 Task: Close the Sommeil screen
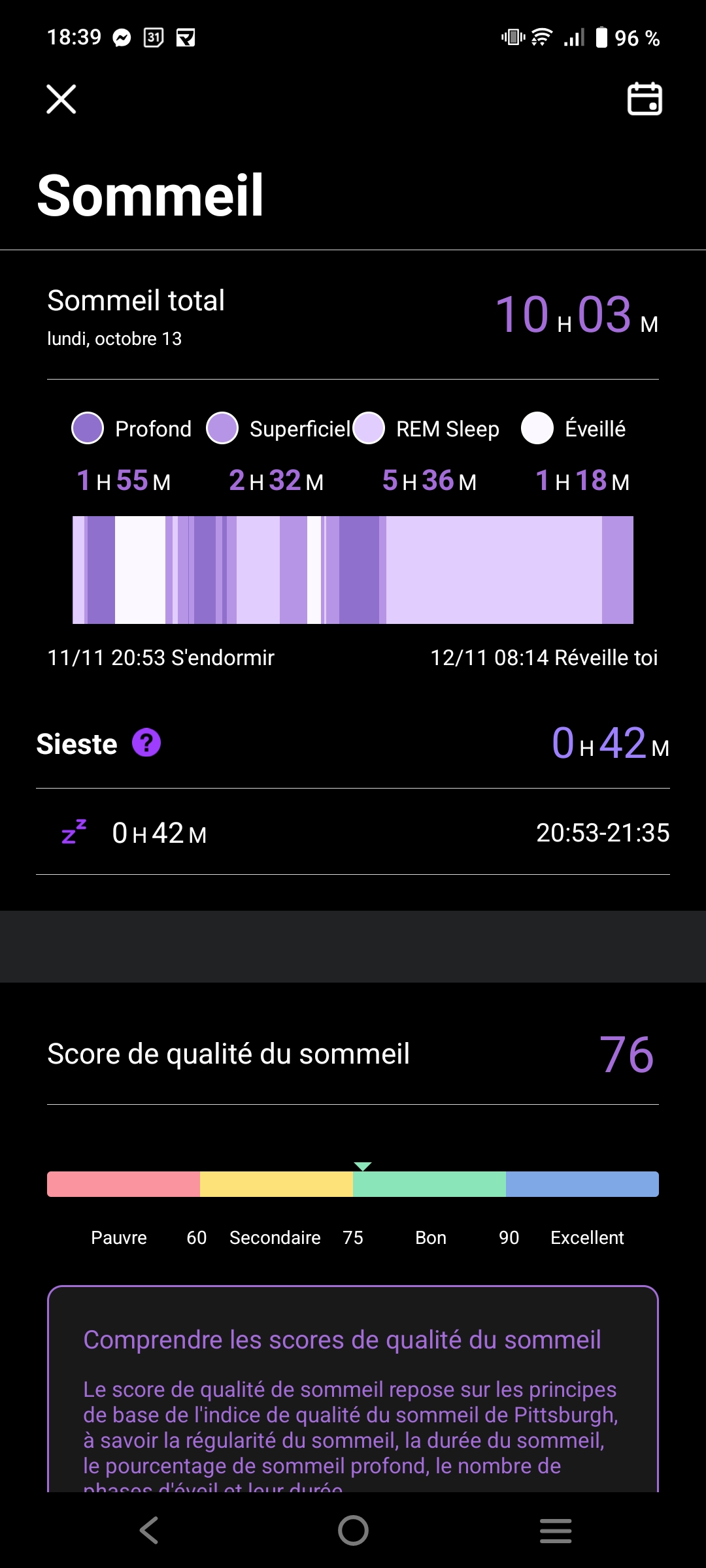(61, 99)
